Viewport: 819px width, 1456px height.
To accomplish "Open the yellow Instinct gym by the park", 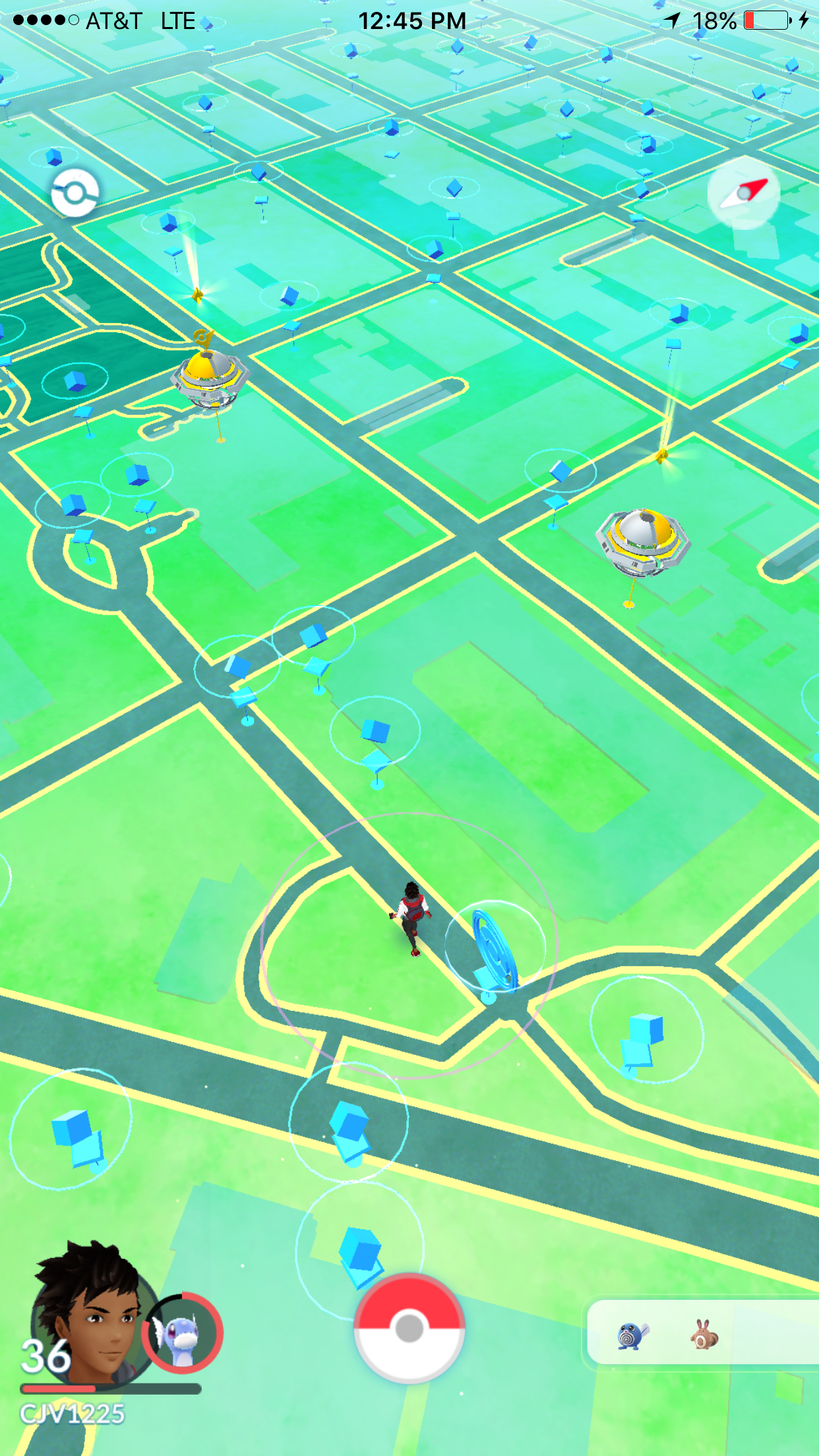I will 209,377.
